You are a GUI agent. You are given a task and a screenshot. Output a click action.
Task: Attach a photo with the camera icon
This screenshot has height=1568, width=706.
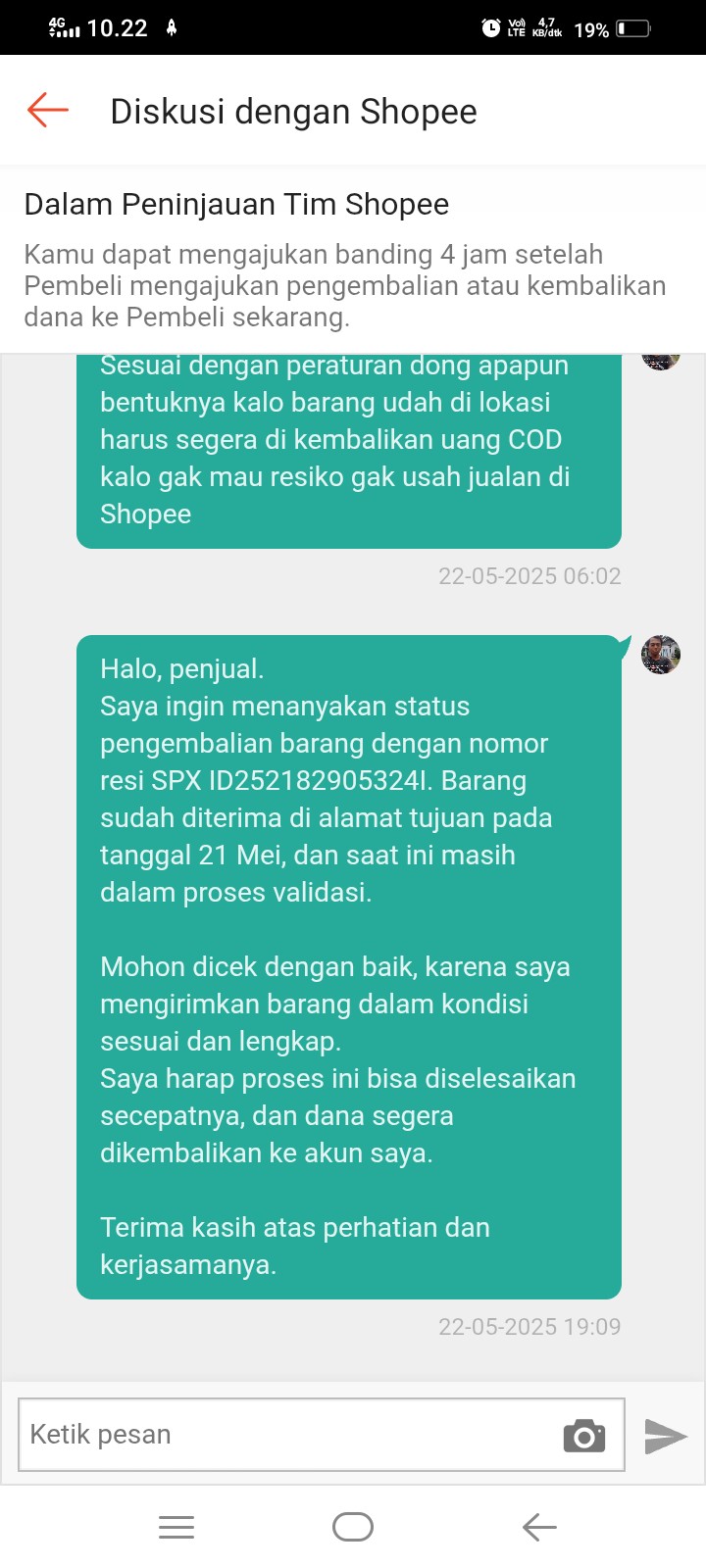click(x=584, y=1436)
